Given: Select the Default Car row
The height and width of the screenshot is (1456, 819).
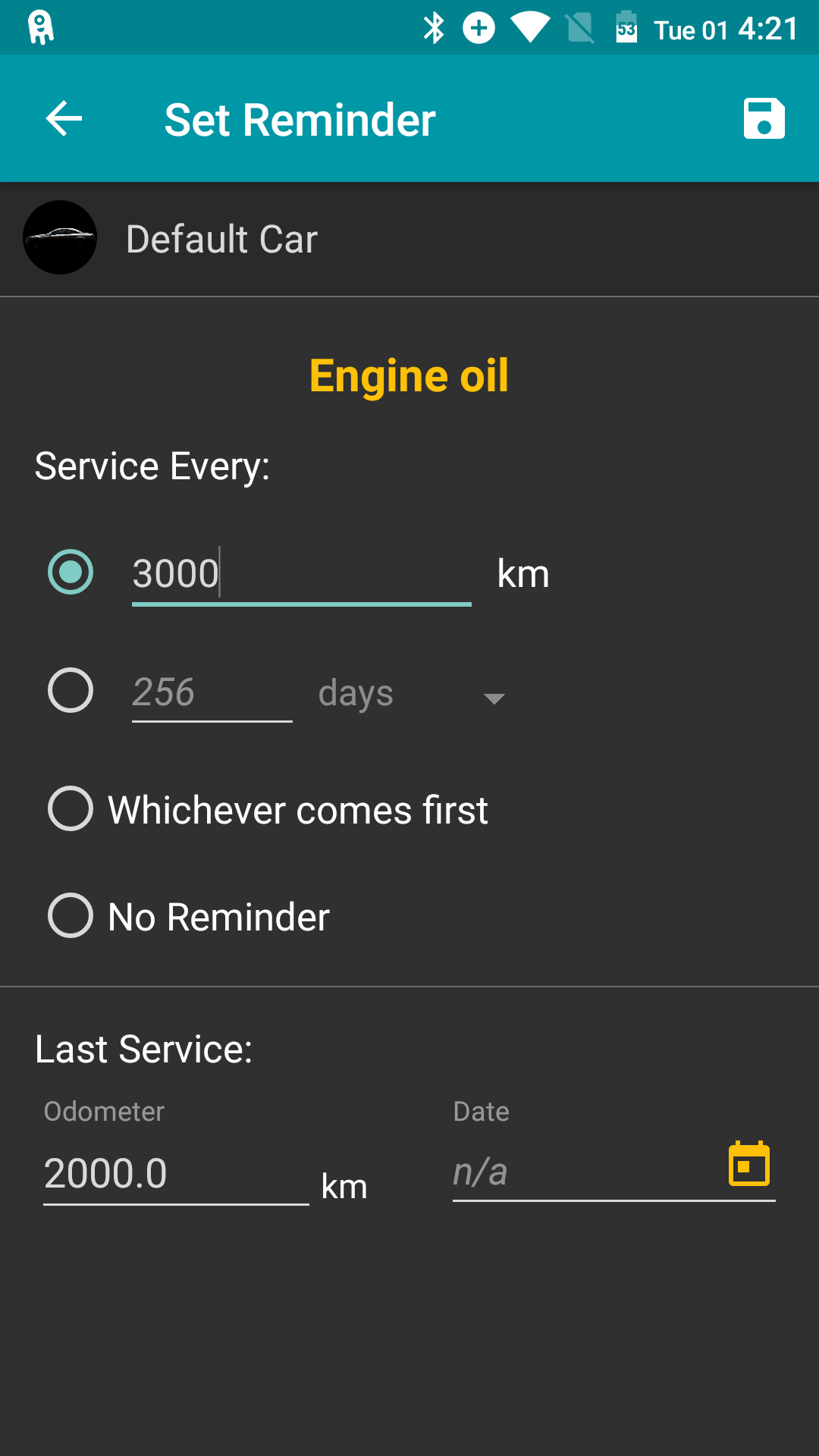Looking at the screenshot, I should [x=409, y=239].
